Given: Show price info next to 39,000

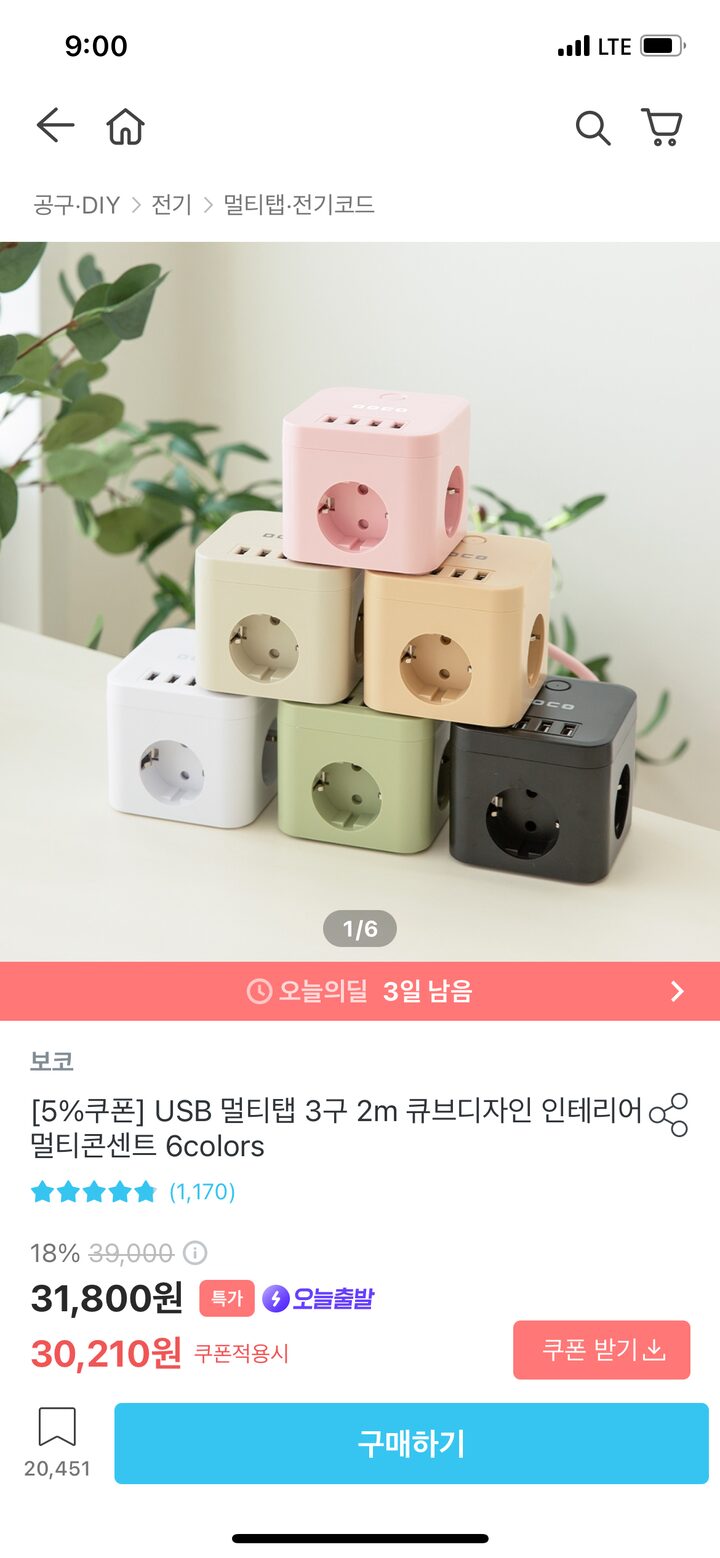Looking at the screenshot, I should pos(196,1253).
